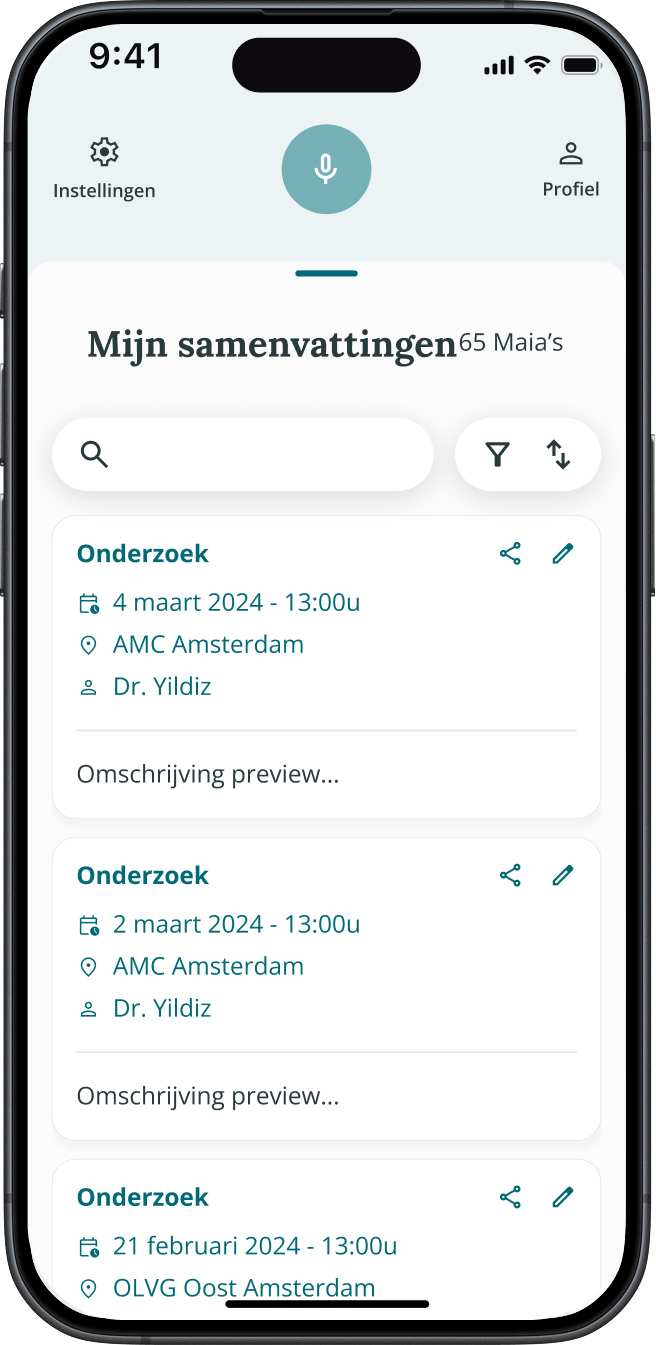Edit the 2 maart 2024 Onderzoek
This screenshot has width=656, height=1345.
pos(563,876)
